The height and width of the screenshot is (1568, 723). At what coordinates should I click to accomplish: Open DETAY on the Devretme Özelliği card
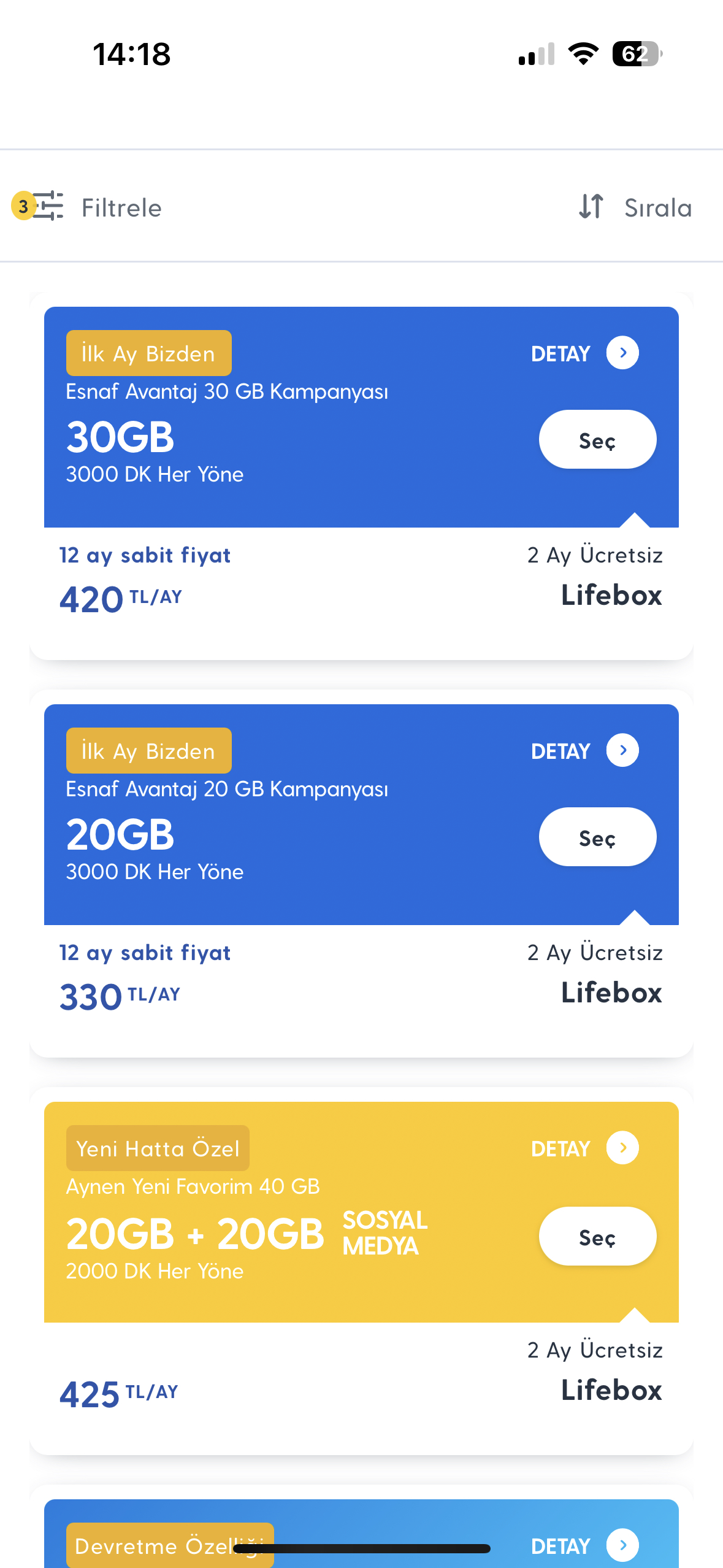click(584, 1545)
